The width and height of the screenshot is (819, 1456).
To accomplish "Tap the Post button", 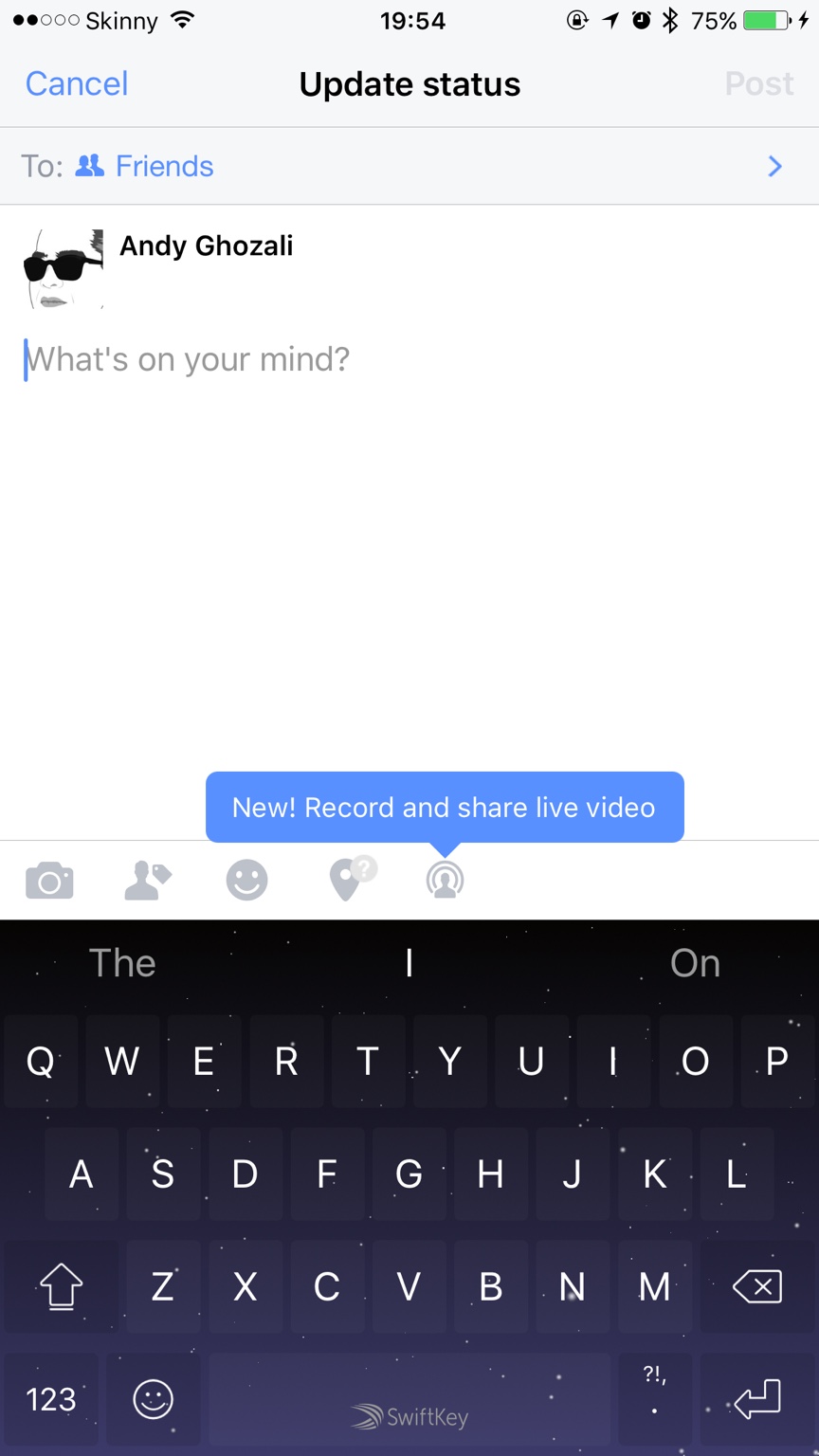I will pos(758,83).
